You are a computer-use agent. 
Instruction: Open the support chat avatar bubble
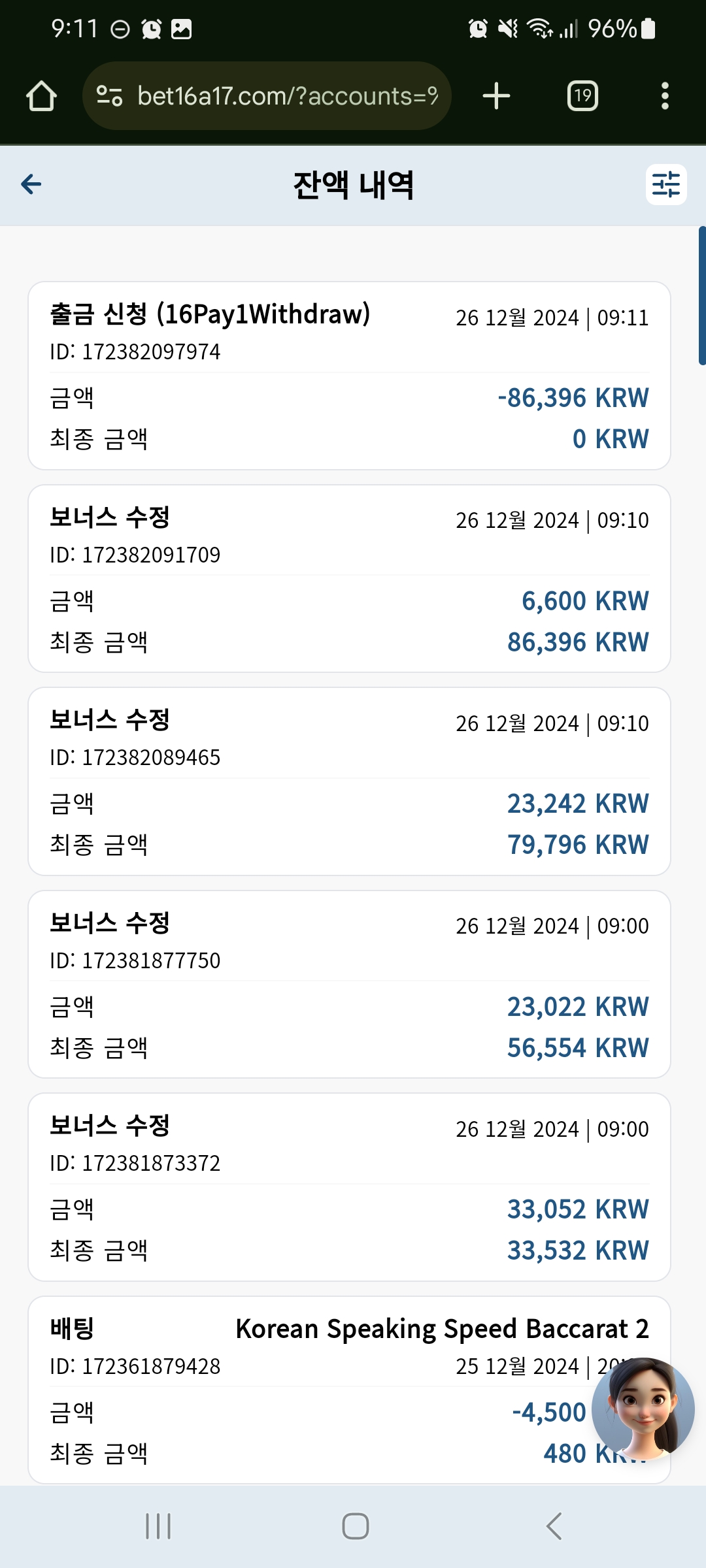(x=643, y=1409)
